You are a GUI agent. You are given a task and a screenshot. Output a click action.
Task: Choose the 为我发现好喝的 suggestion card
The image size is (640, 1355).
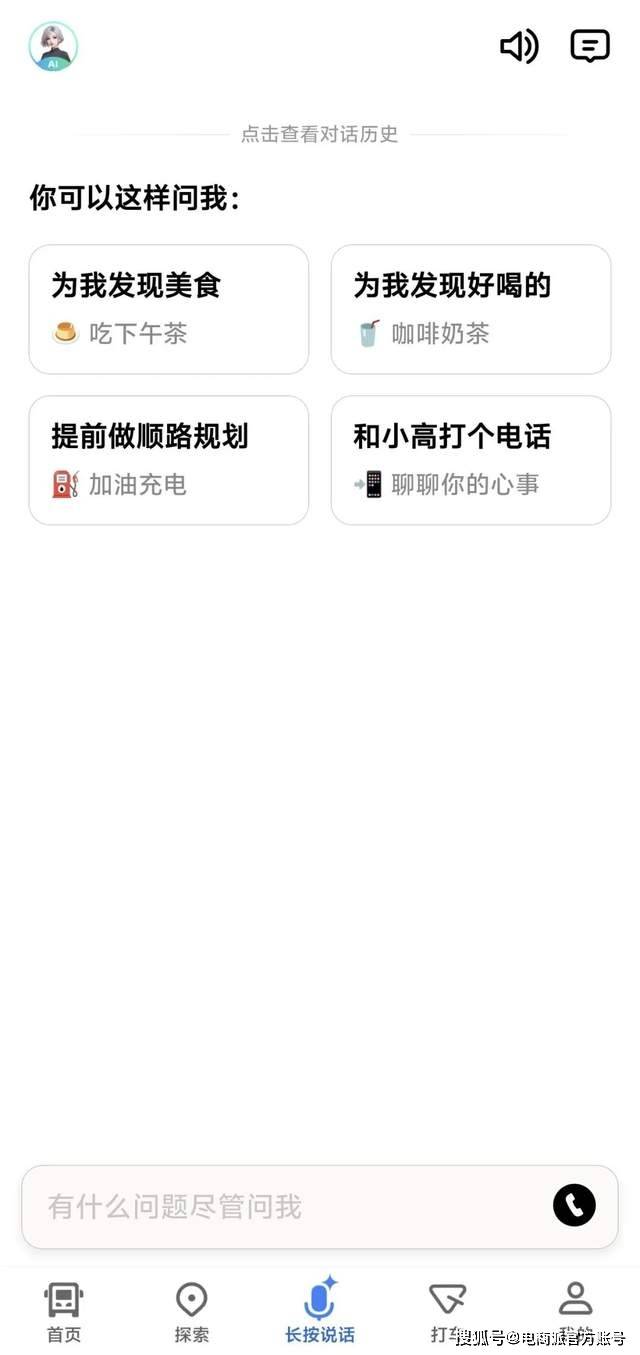(x=470, y=309)
